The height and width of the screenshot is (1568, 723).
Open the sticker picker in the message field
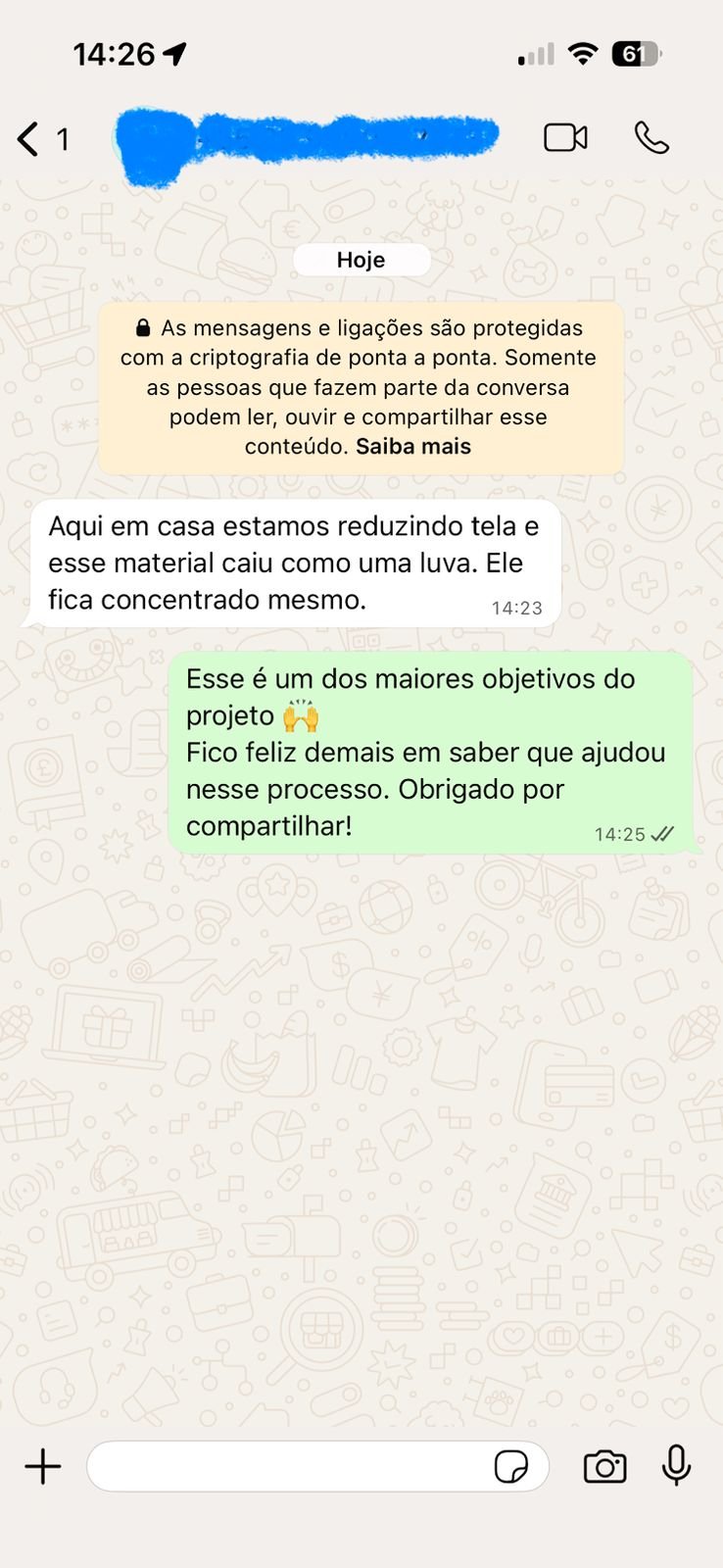[510, 1467]
